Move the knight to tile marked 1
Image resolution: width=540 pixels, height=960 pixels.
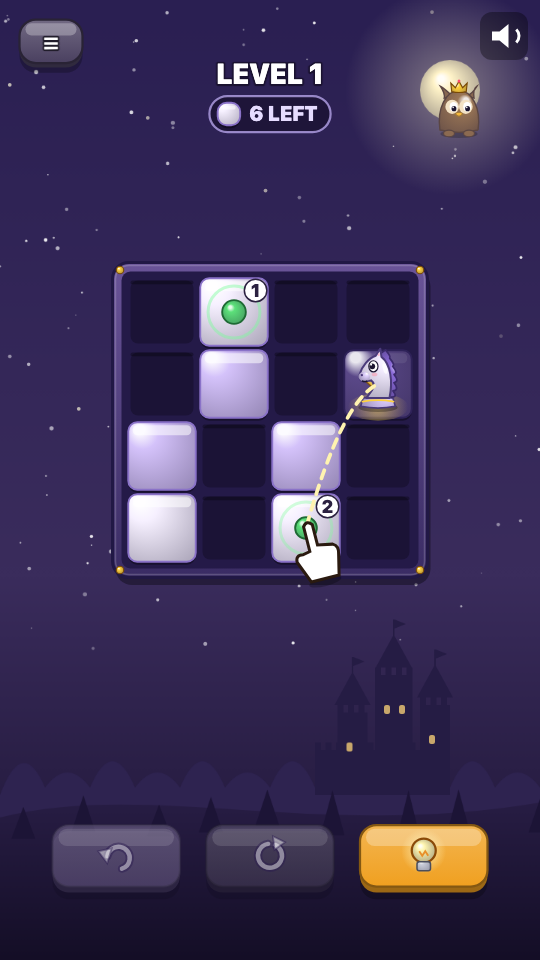pos(234,312)
